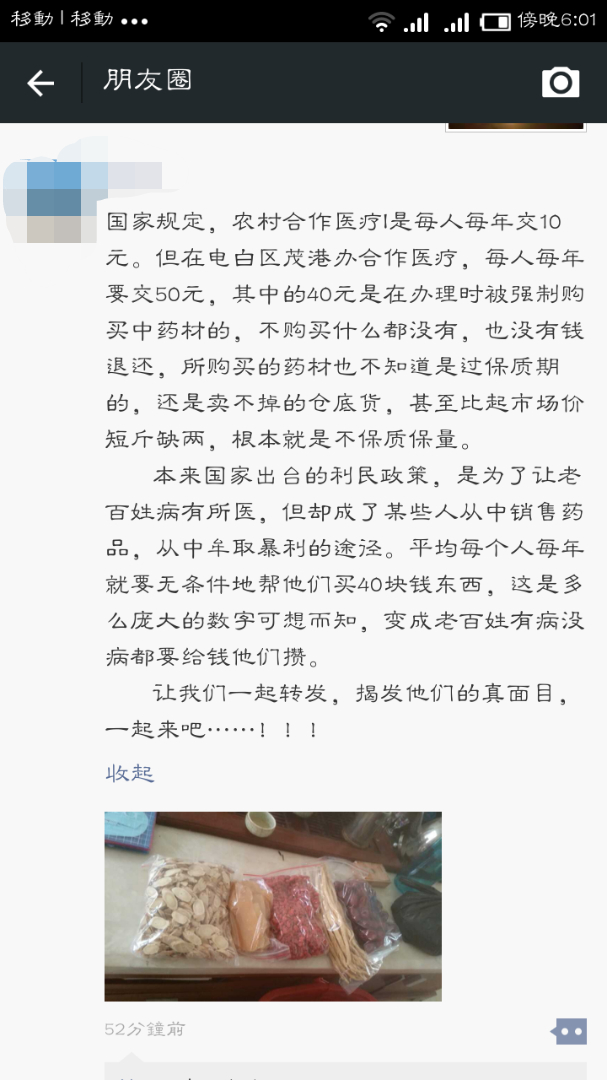Open the poster's profile avatar

(x=53, y=200)
